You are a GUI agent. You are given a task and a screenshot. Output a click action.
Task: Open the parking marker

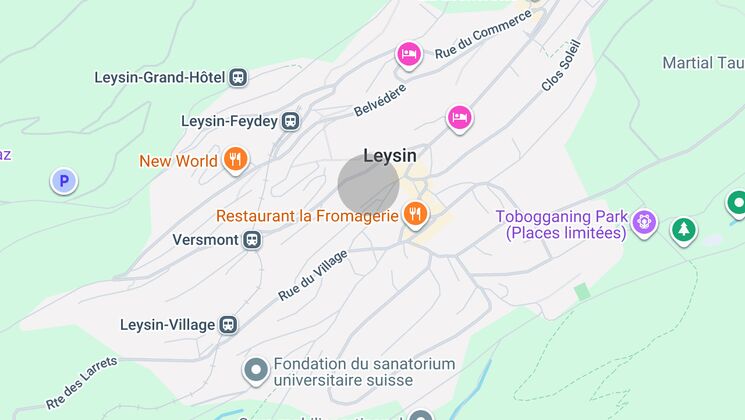tap(64, 181)
